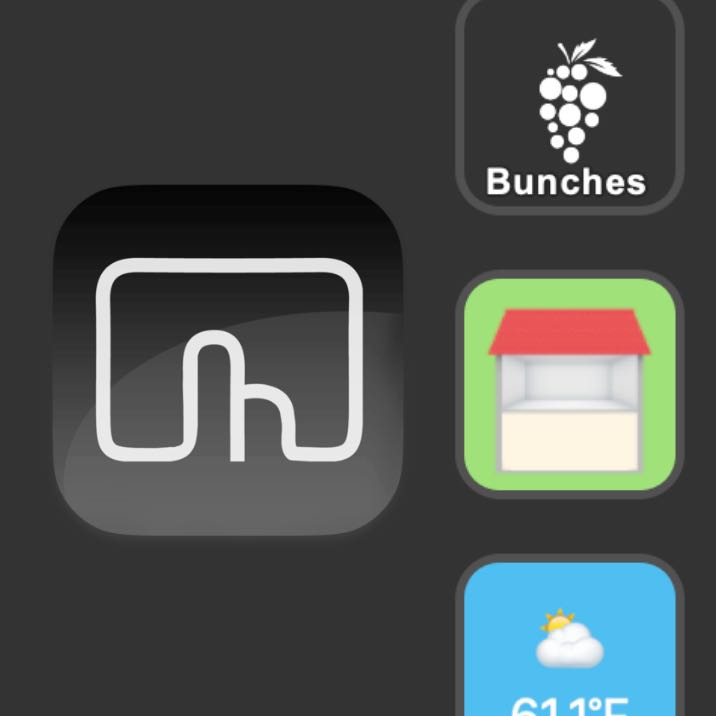Tap the market stall tile
Screen dimensions: 716x716
[569, 384]
